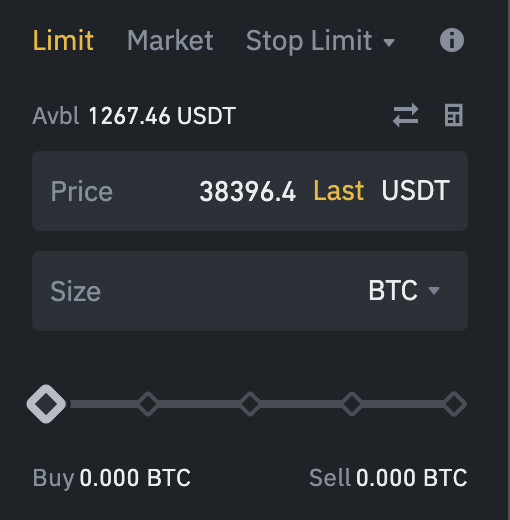Viewport: 510px width, 520px height.
Task: Switch to the Market order tab
Action: [170, 40]
